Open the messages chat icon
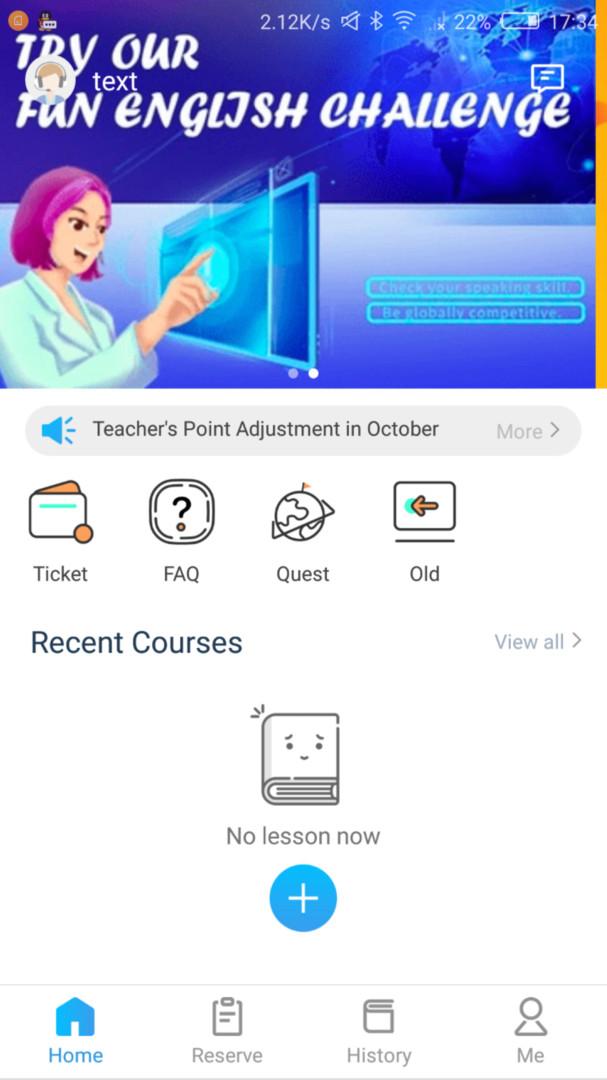 click(547, 78)
